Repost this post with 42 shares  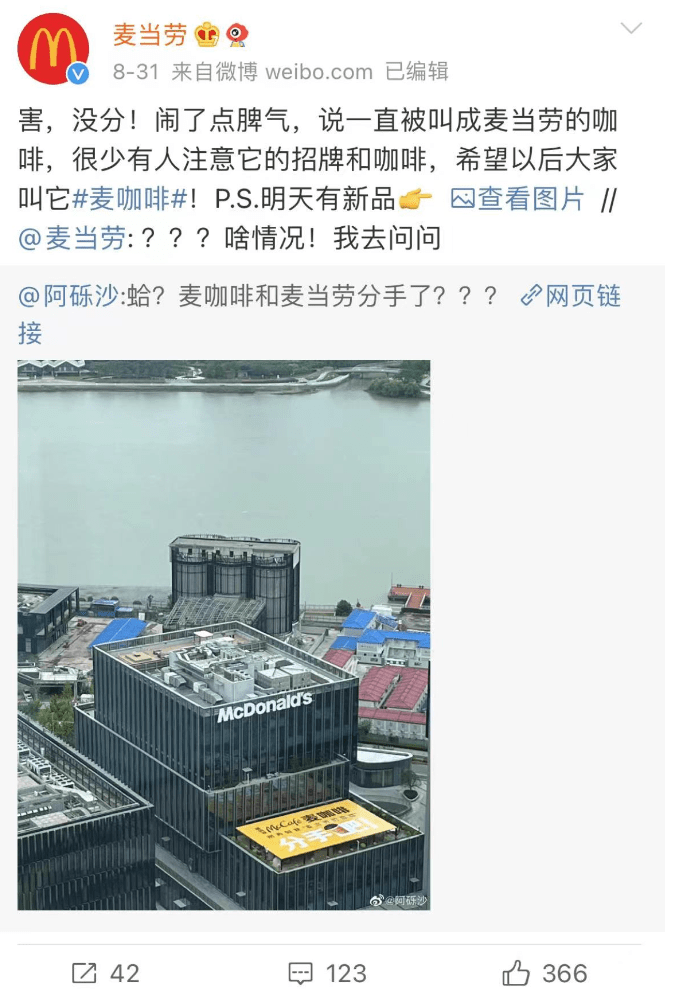tap(106, 972)
